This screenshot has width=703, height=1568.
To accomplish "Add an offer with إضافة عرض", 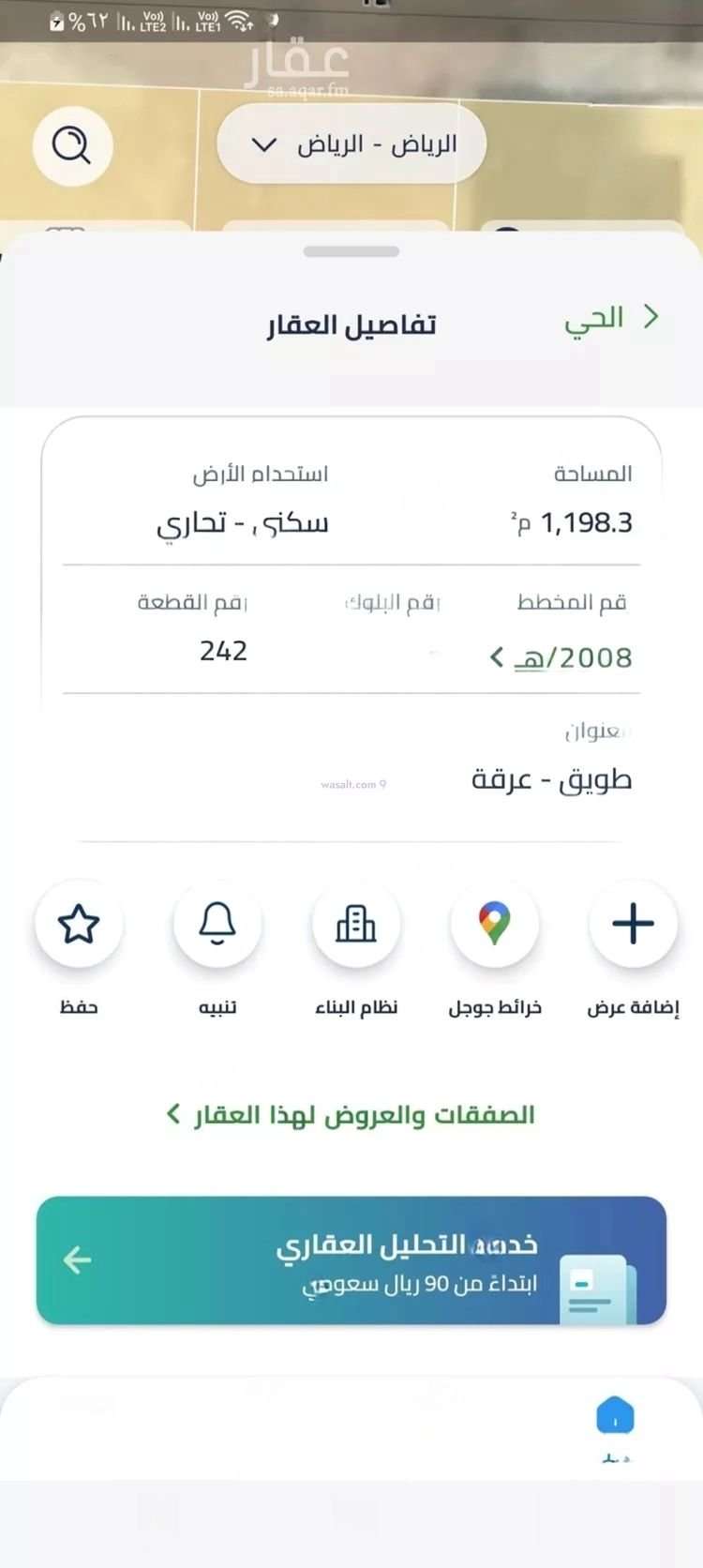I will [633, 924].
